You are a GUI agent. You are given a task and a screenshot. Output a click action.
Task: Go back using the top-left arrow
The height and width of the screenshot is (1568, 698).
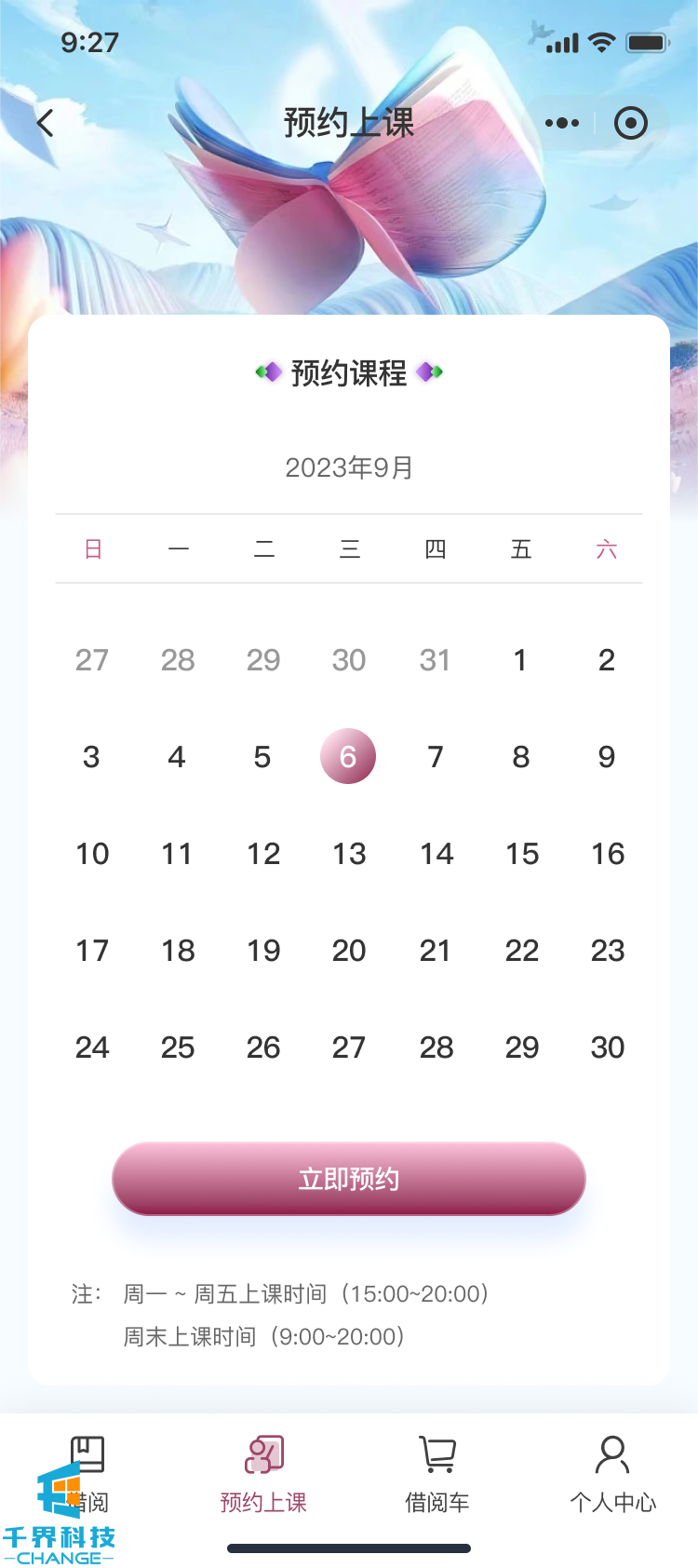pyautogui.click(x=45, y=123)
